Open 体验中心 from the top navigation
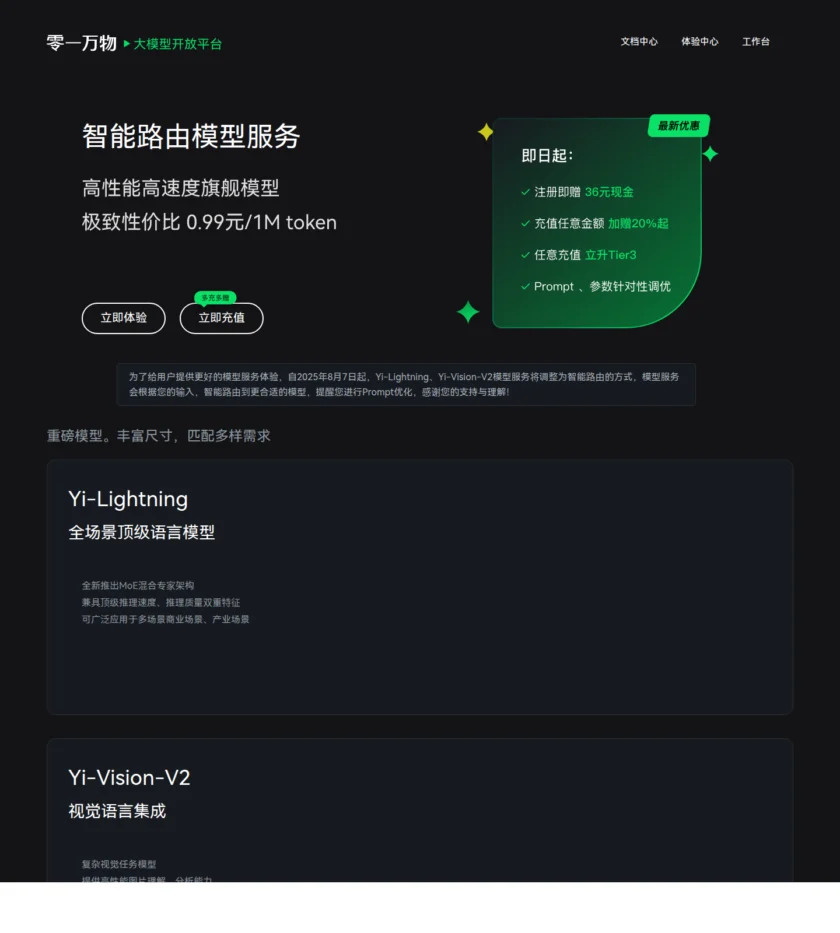 (x=699, y=42)
